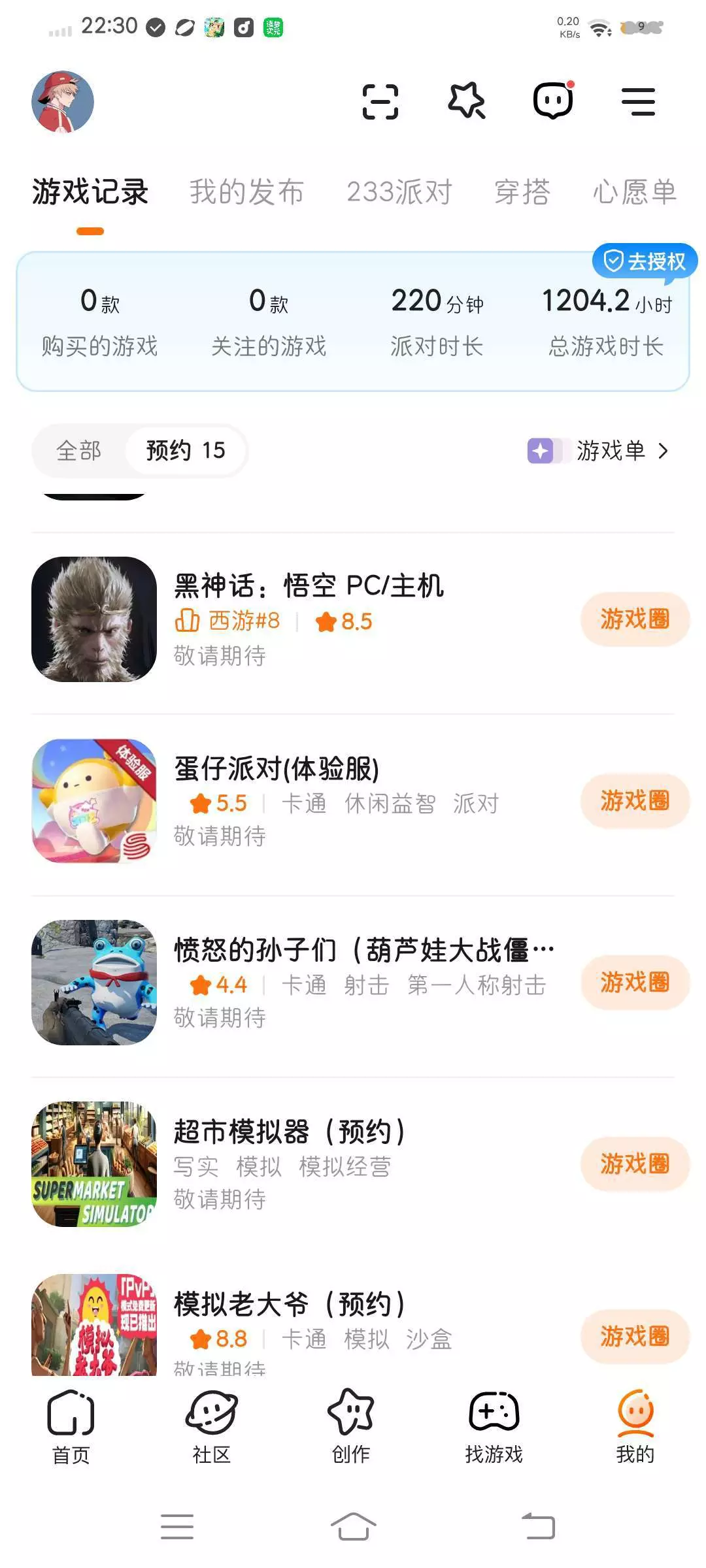Open 游戏圈 for 模拟老大爷
The height and width of the screenshot is (1568, 706).
coord(635,1337)
